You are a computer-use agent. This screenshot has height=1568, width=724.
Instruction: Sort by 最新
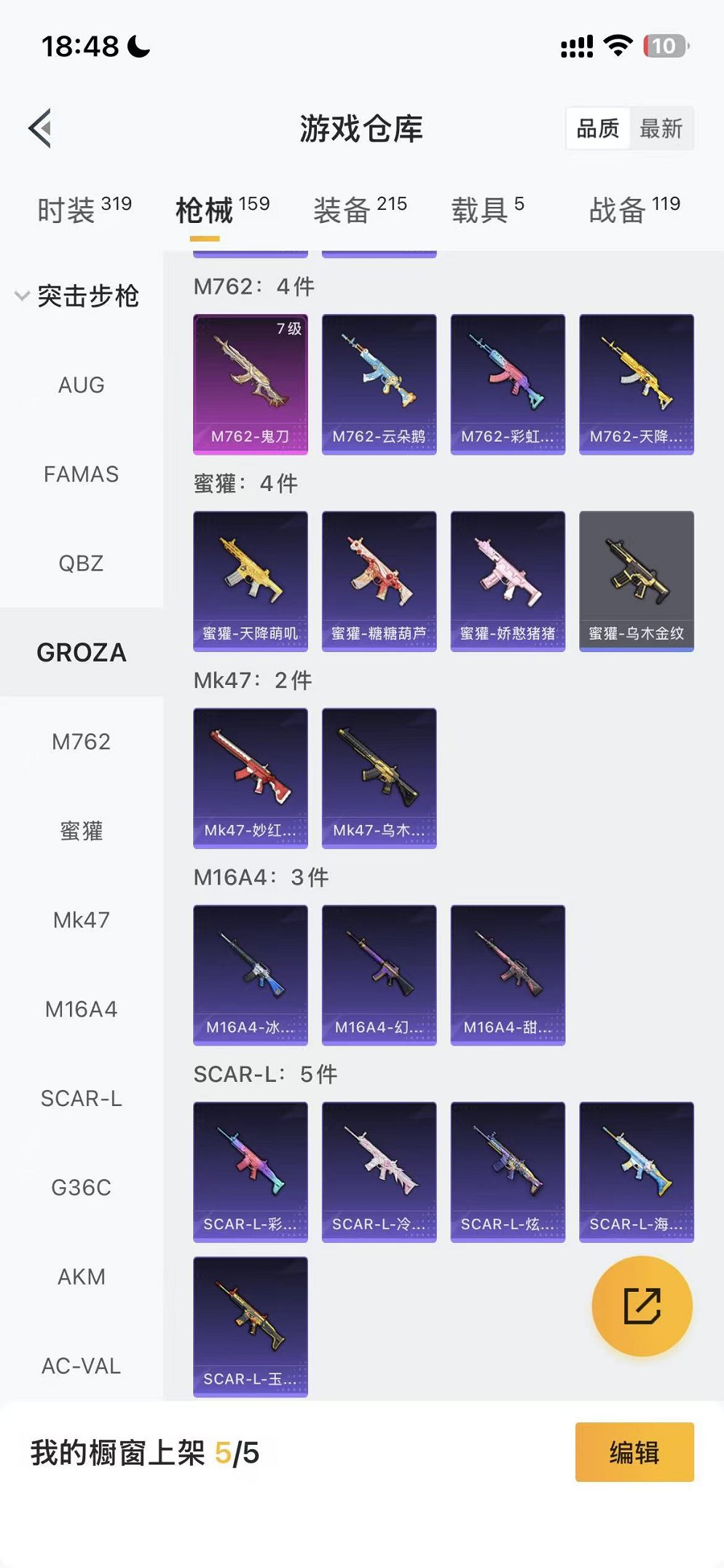[x=661, y=129]
